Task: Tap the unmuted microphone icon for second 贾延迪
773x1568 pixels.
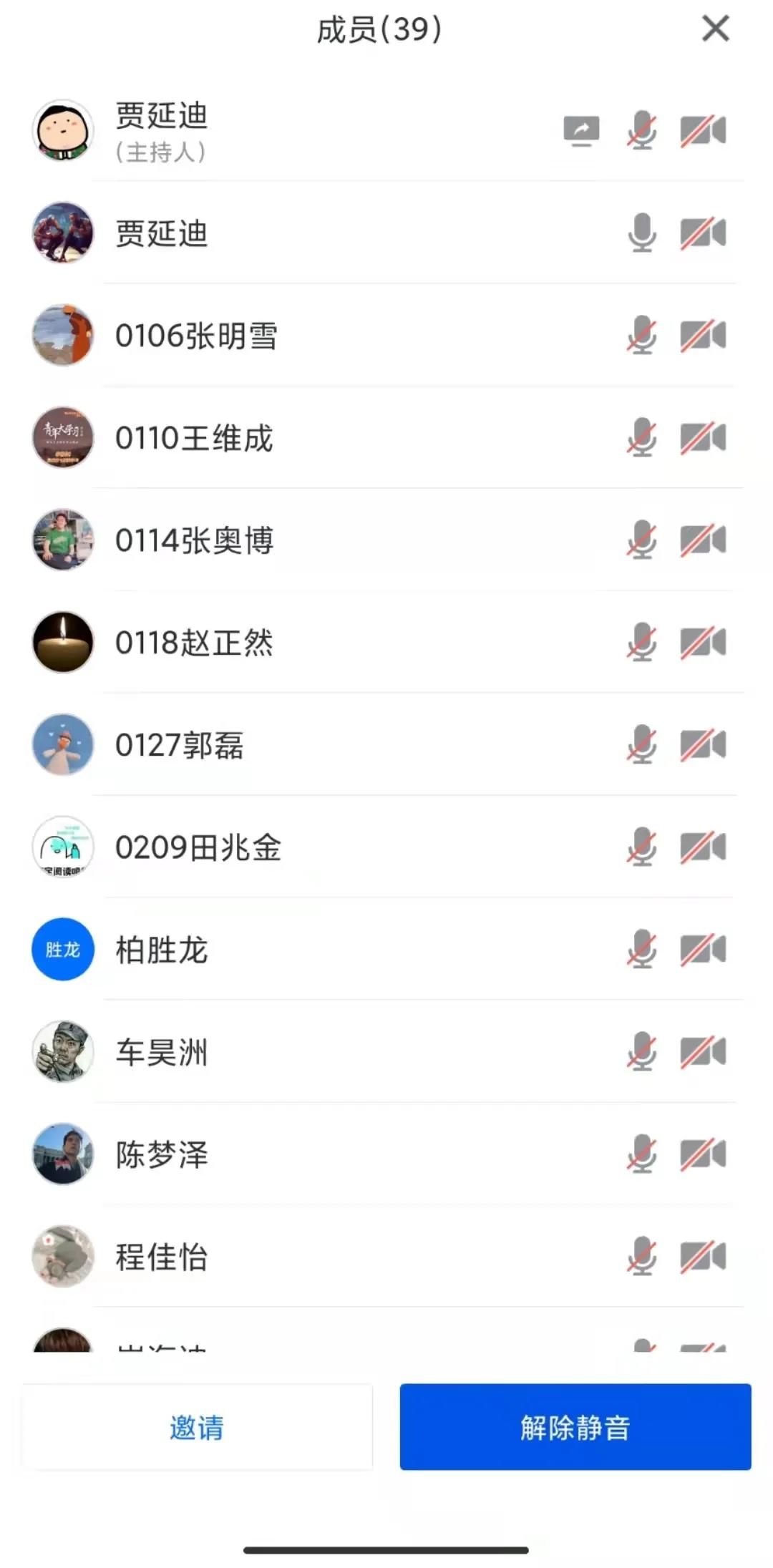Action: tap(642, 233)
